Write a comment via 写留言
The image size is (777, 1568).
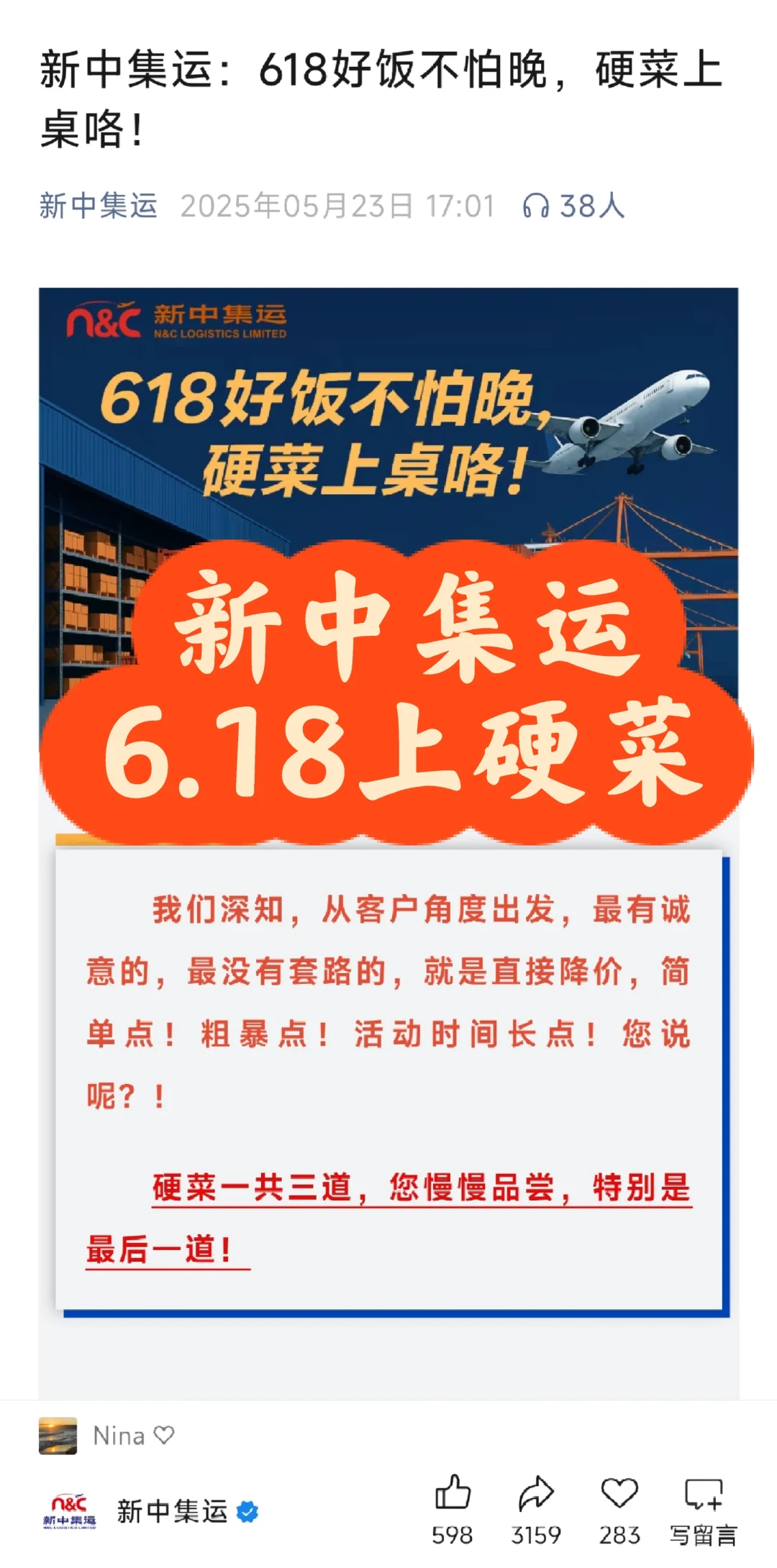click(704, 1510)
